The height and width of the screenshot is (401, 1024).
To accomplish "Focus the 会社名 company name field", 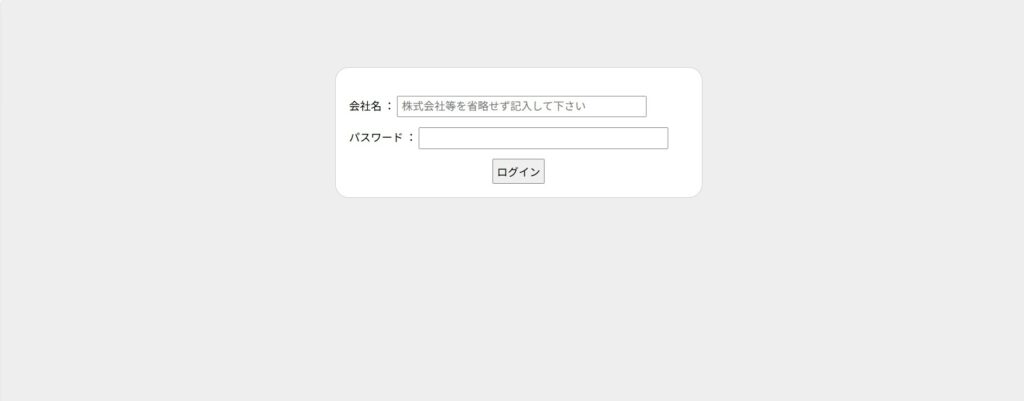I will [x=521, y=106].
